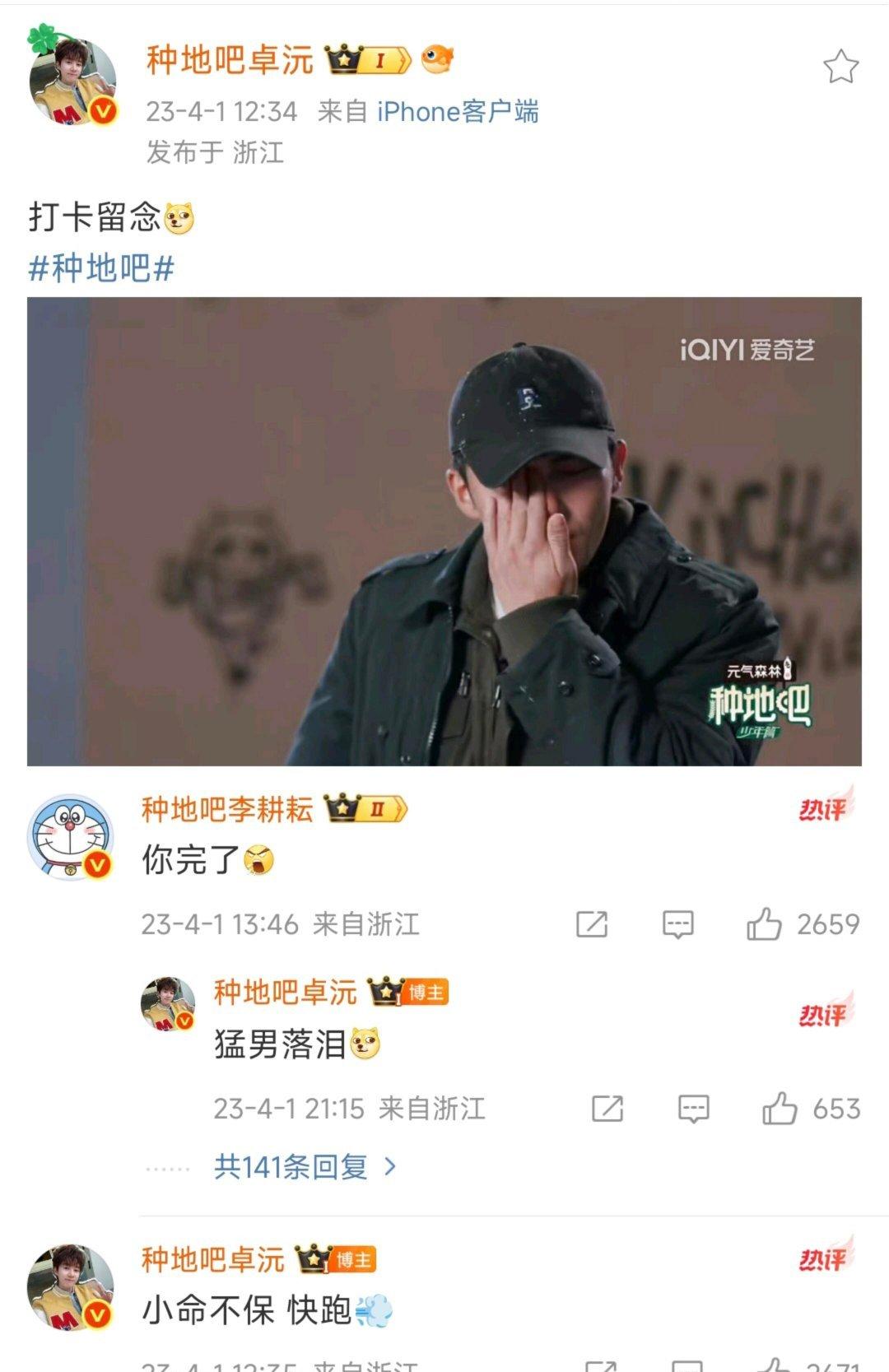
Task: Reply to 种地吧李耕耘's comment 你完了
Action: [678, 924]
